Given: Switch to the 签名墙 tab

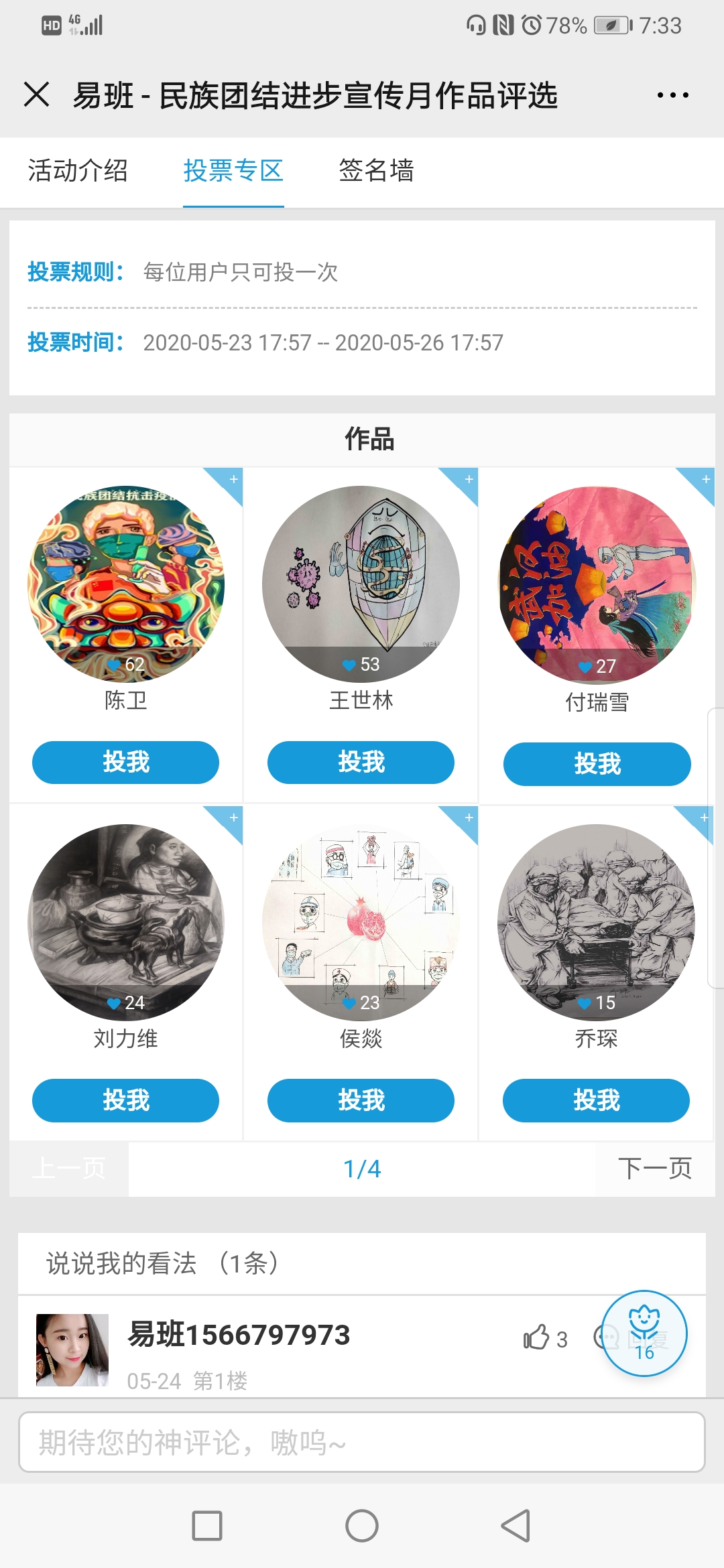Looking at the screenshot, I should (376, 171).
